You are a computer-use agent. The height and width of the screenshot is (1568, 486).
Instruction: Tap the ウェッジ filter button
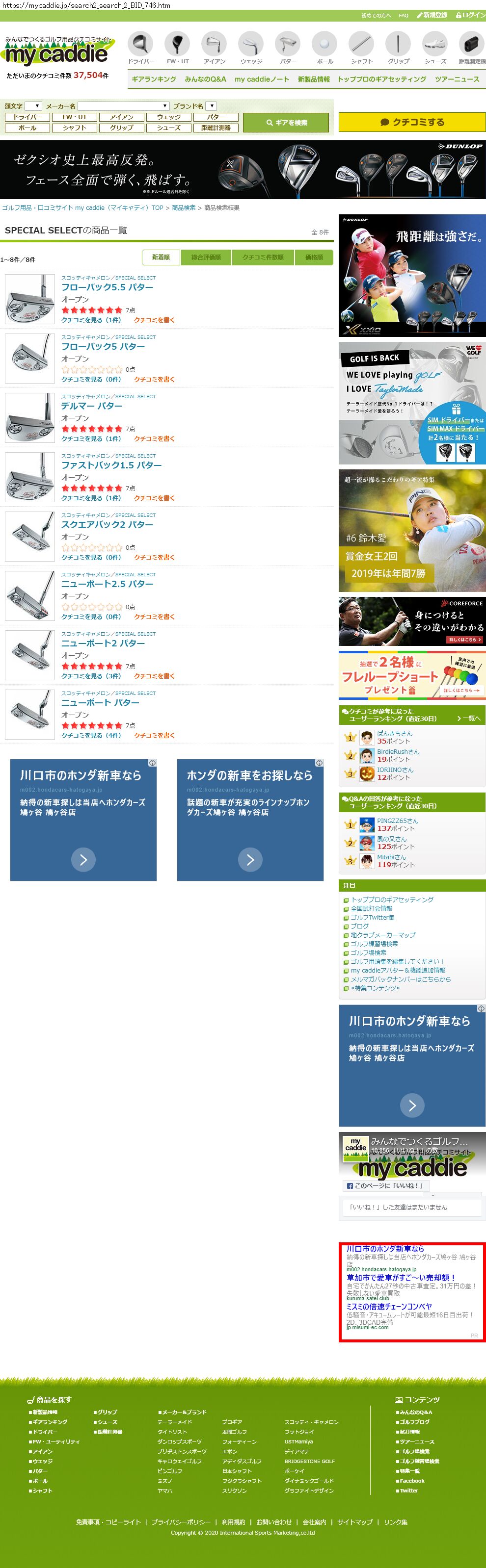point(169,117)
